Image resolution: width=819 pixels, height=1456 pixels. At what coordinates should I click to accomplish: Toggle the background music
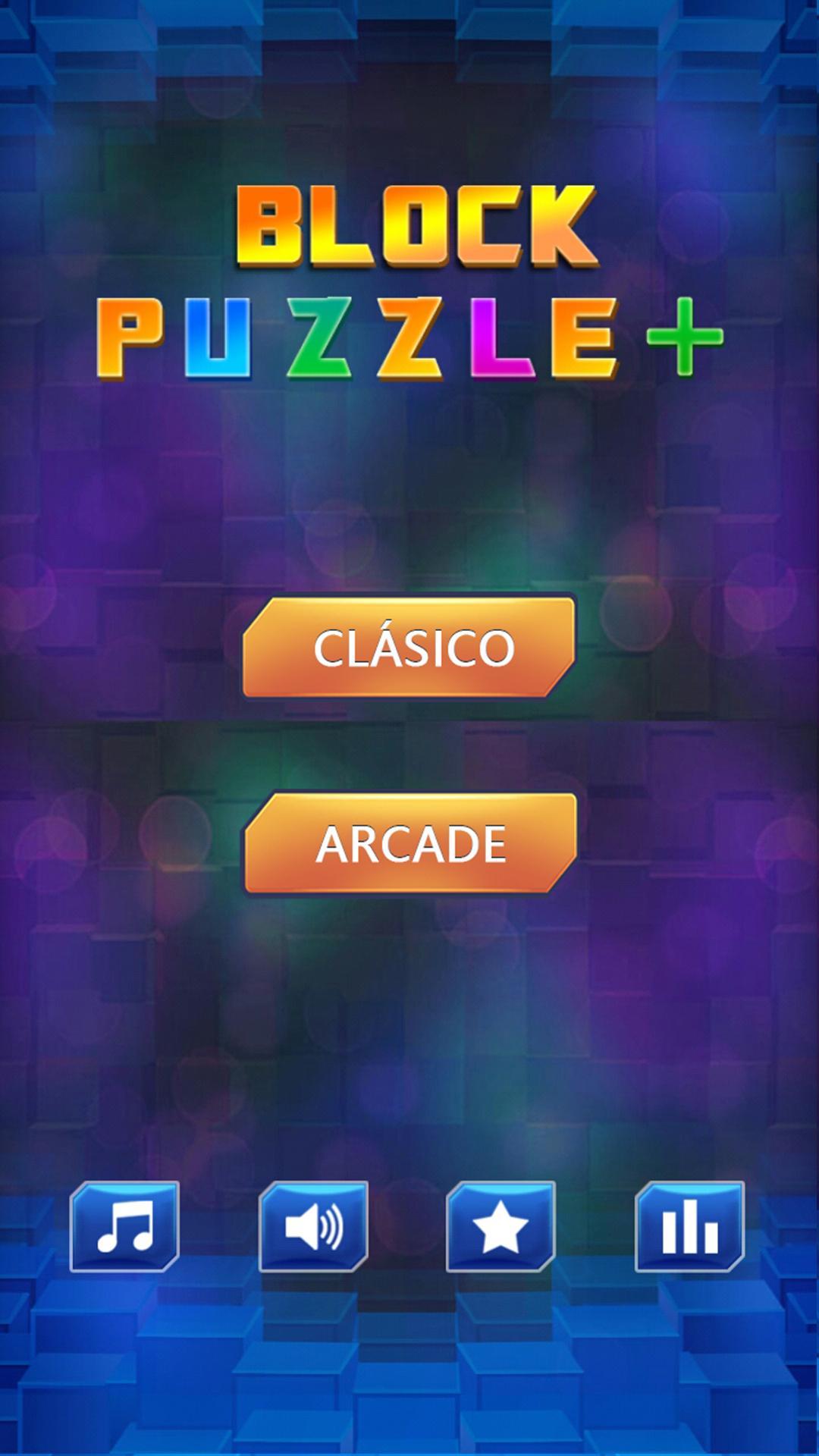[125, 1225]
